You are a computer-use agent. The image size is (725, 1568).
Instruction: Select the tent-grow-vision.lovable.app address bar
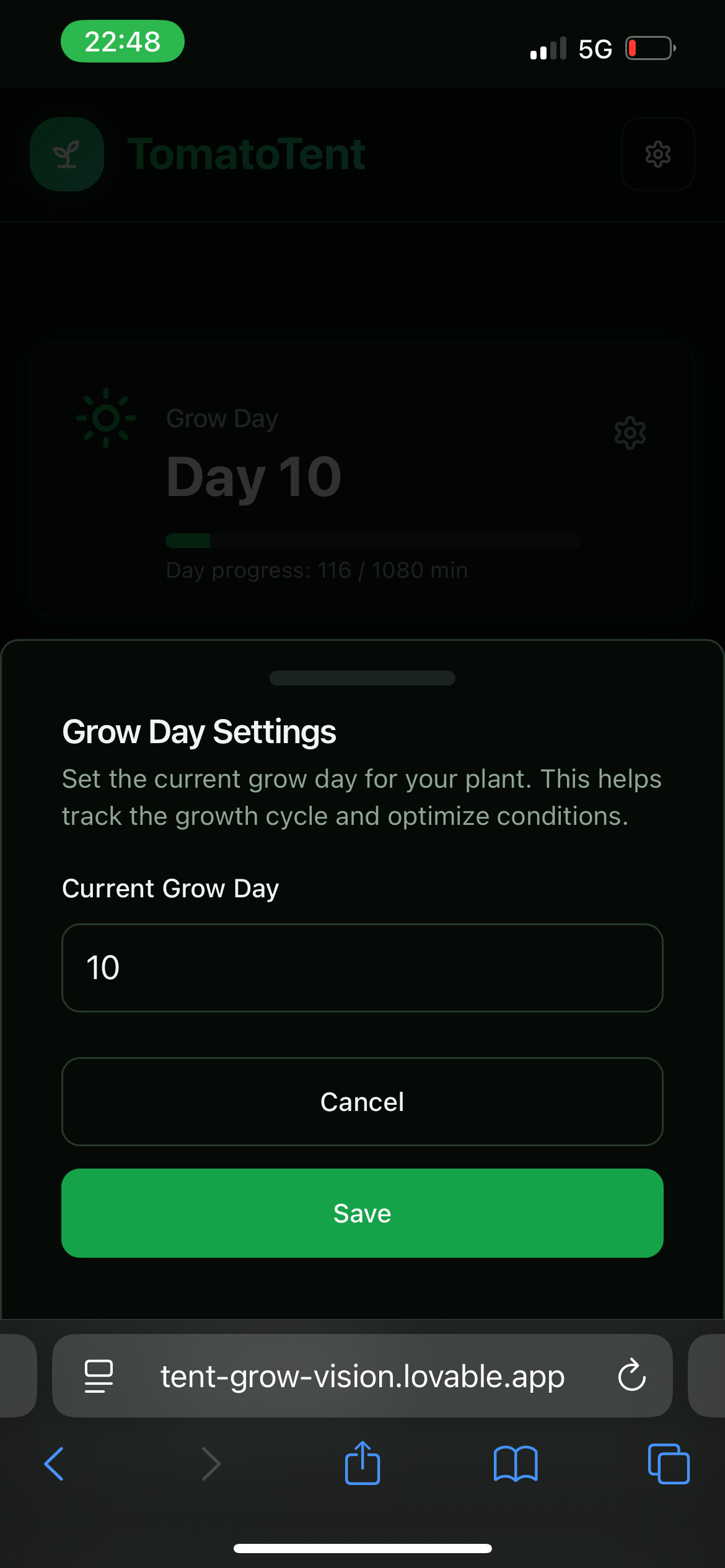[362, 1376]
